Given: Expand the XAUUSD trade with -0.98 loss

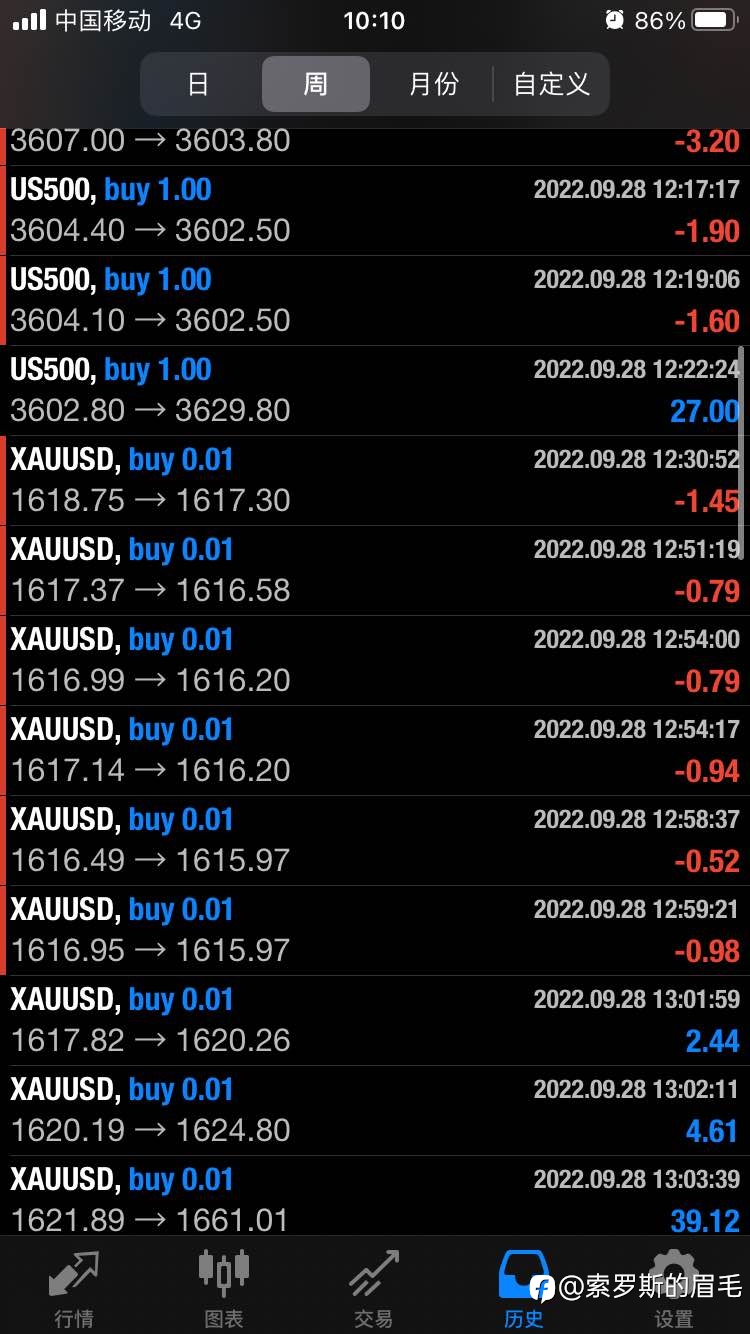Looking at the screenshot, I should coord(375,930).
